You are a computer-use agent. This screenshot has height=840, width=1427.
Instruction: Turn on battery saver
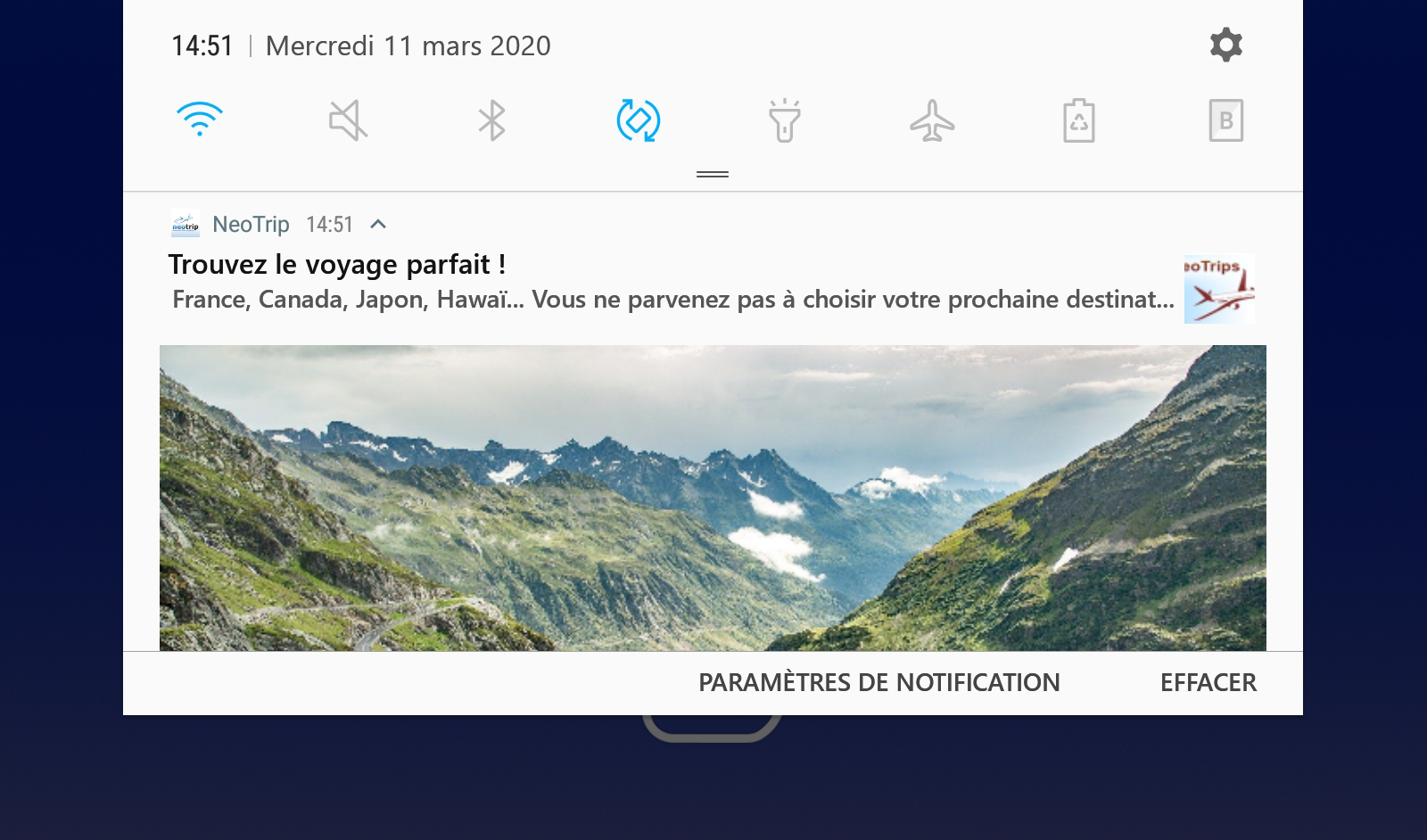(1078, 120)
